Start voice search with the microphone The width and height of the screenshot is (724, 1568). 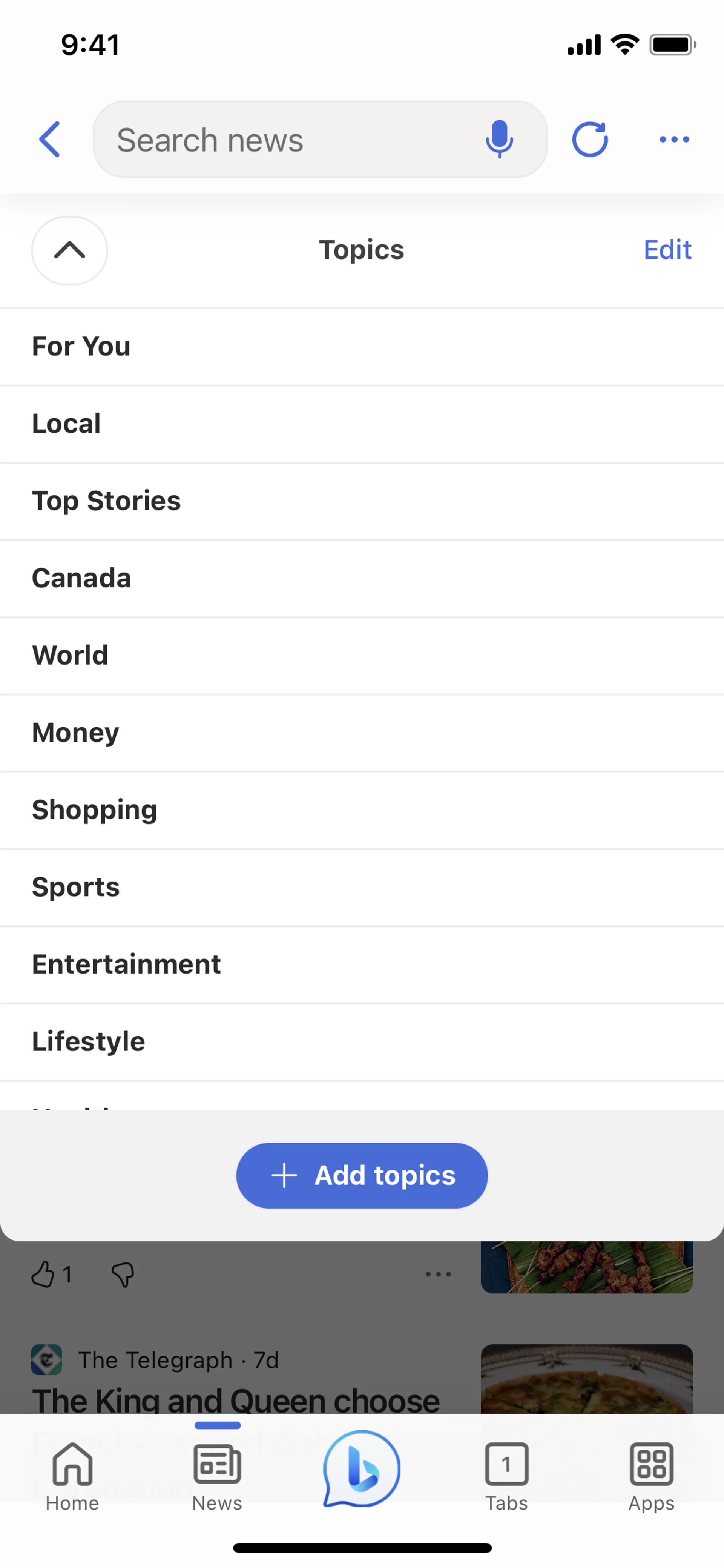[x=499, y=140]
